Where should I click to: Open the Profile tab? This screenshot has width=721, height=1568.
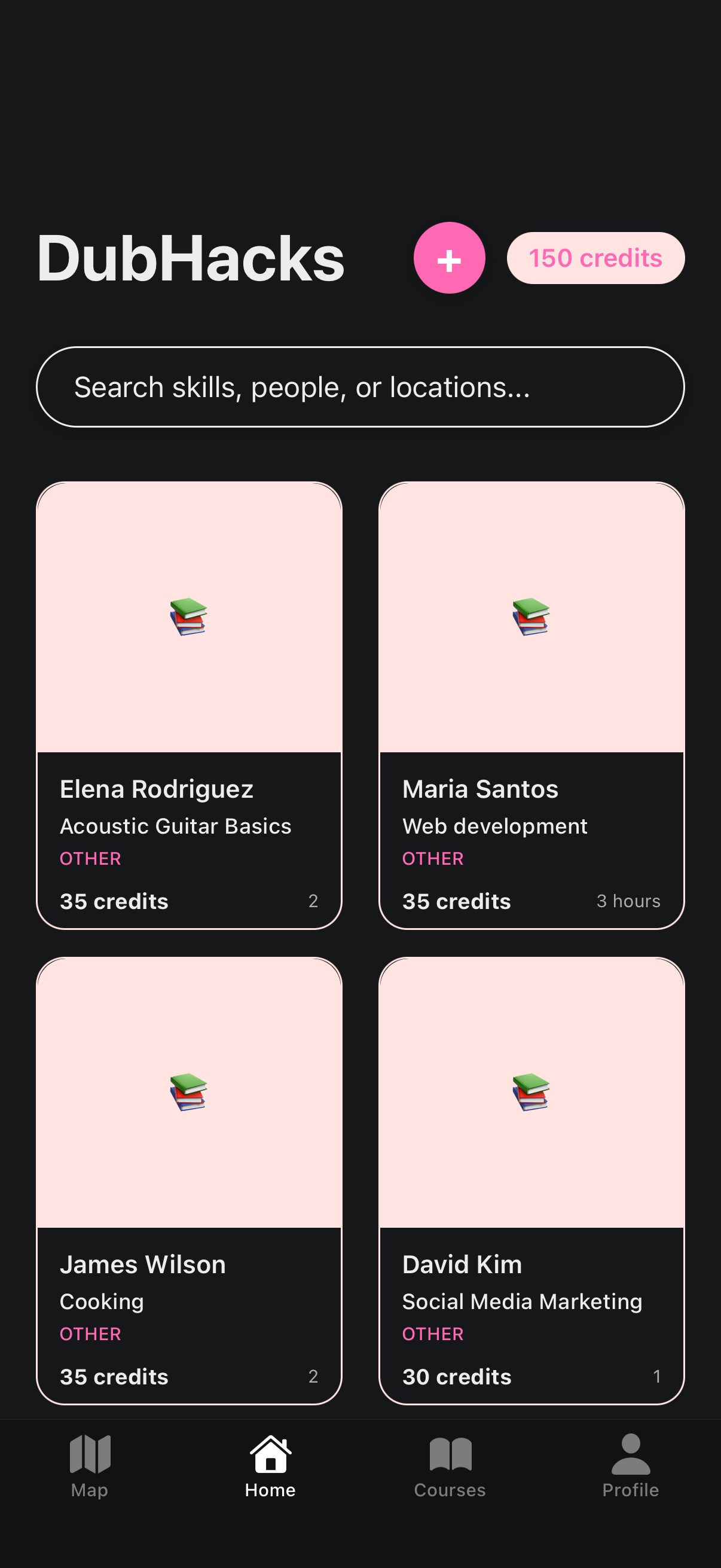tap(630, 1465)
